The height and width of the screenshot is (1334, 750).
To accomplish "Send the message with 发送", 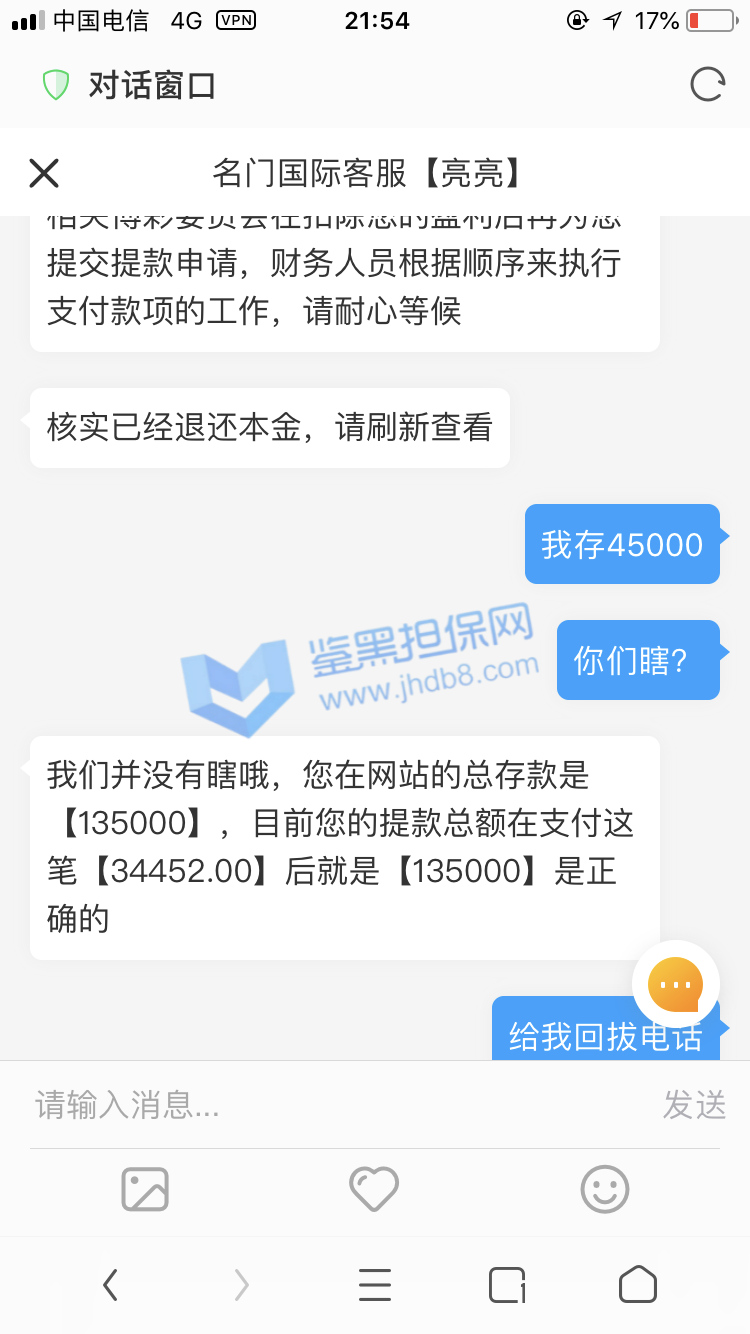I will click(694, 1105).
